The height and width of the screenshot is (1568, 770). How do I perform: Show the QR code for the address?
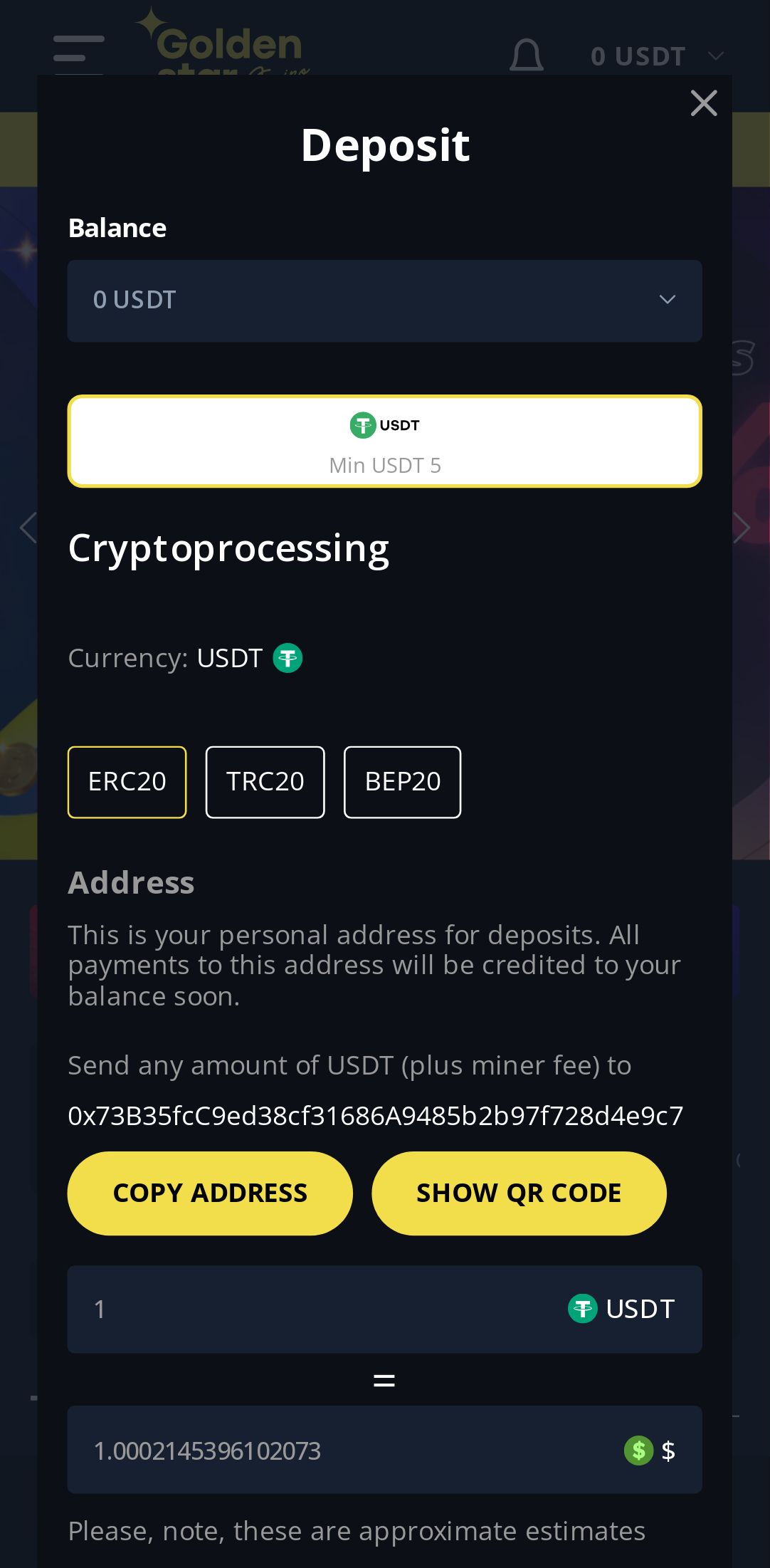point(519,1193)
